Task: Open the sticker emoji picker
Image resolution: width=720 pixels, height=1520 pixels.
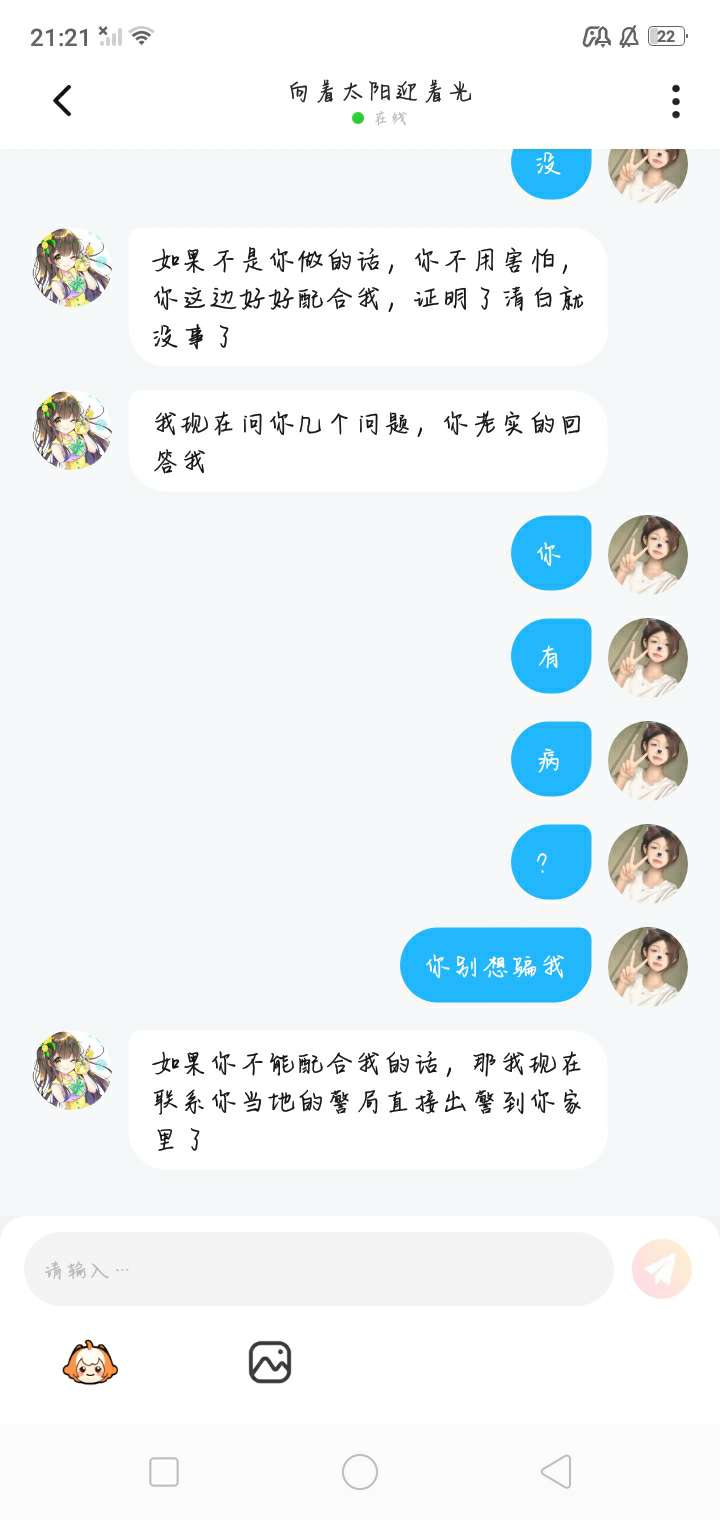Action: 90,1362
